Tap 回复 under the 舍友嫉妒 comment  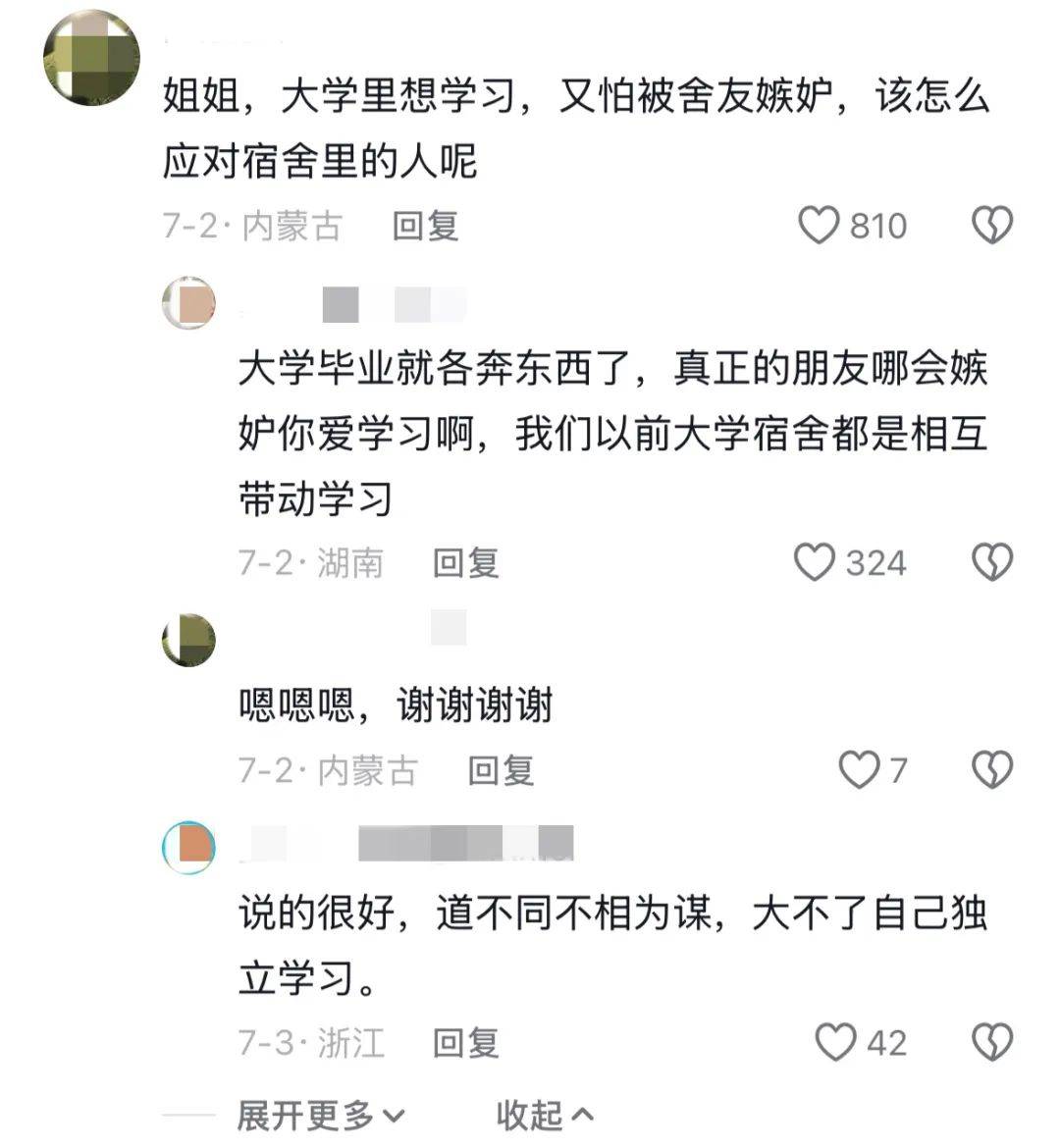[x=425, y=227]
